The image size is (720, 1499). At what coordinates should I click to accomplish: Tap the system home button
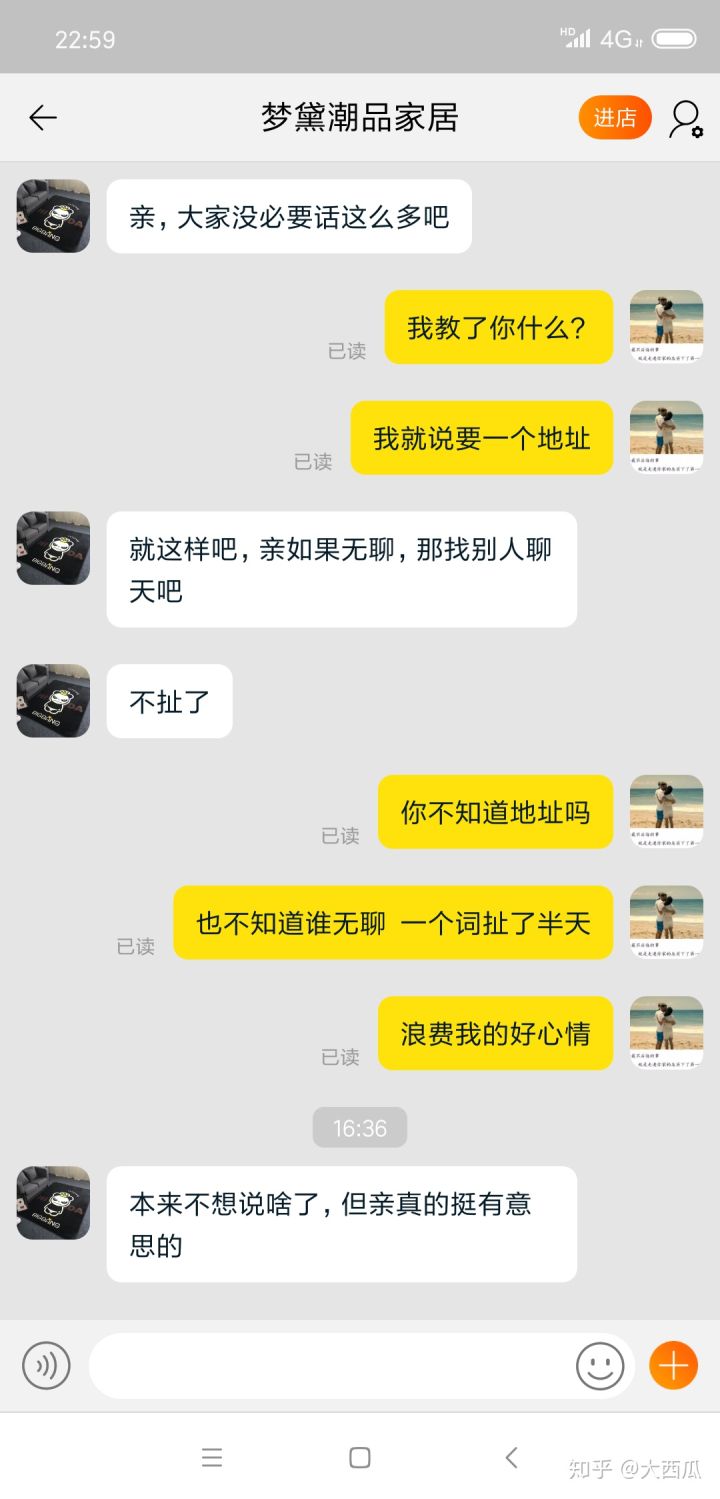360,1458
